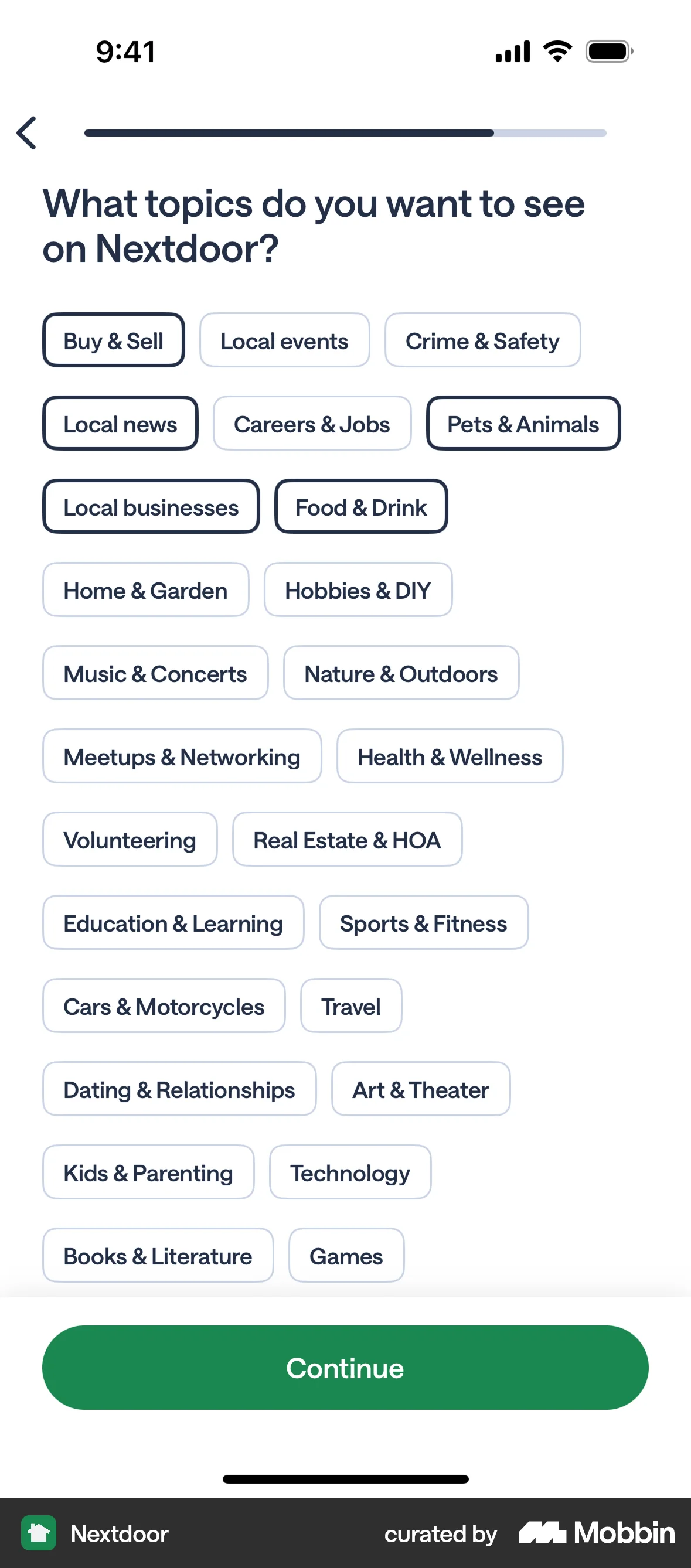Select the Games topic

346,1256
